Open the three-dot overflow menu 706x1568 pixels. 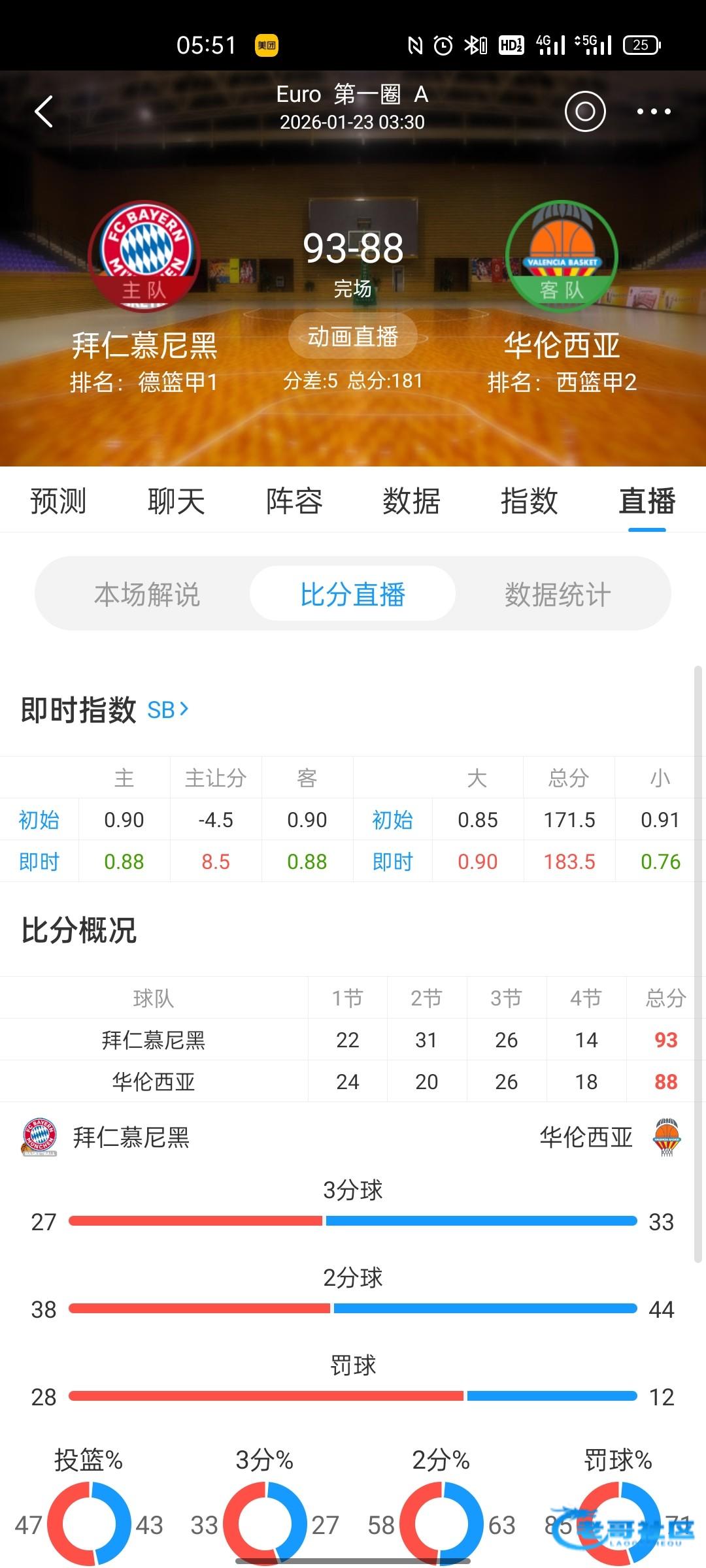pos(654,112)
